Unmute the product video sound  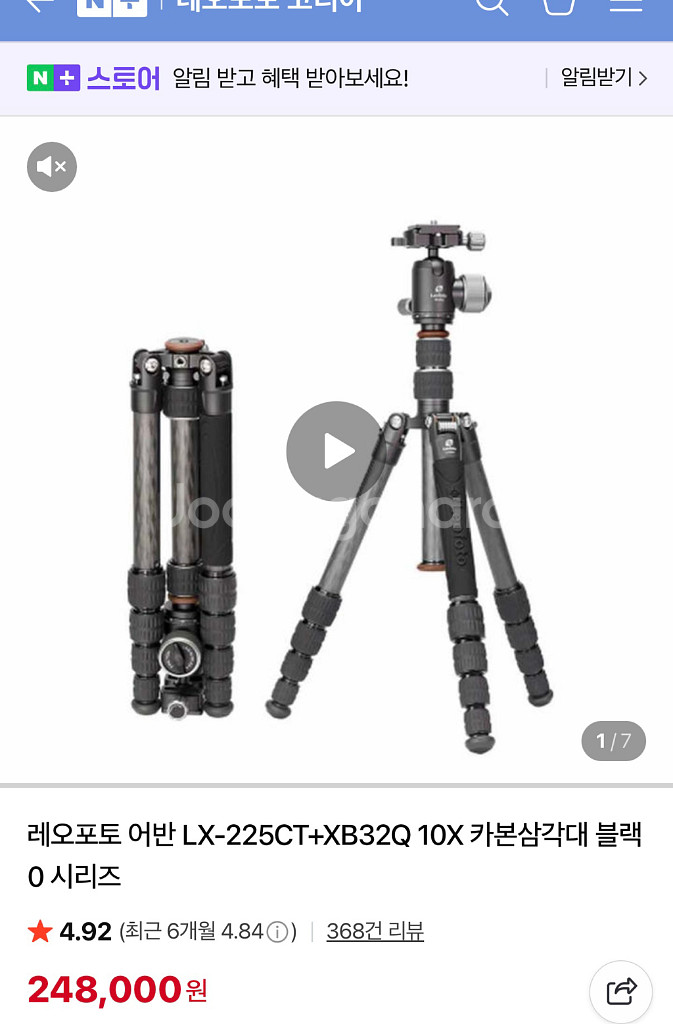click(x=51, y=167)
